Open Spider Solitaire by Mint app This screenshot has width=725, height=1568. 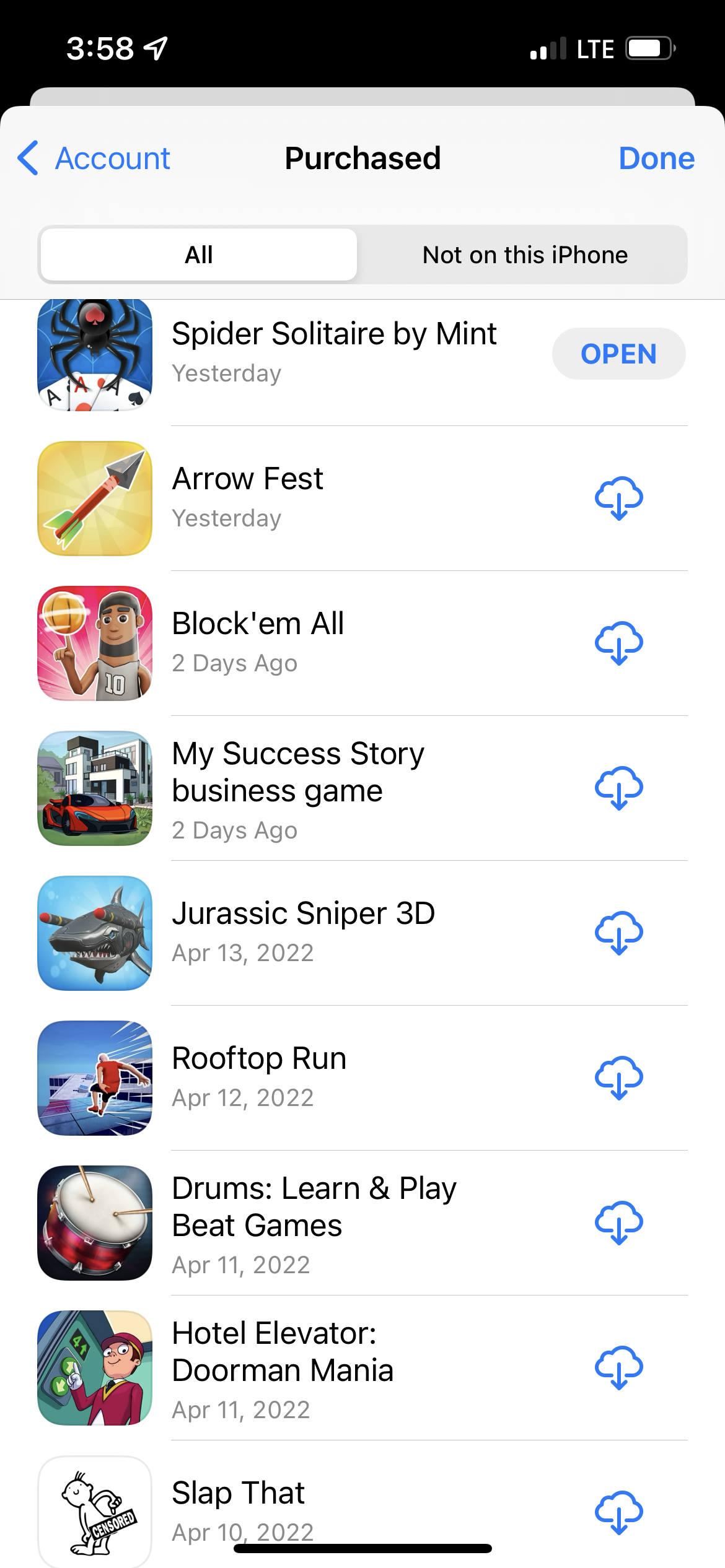point(618,354)
